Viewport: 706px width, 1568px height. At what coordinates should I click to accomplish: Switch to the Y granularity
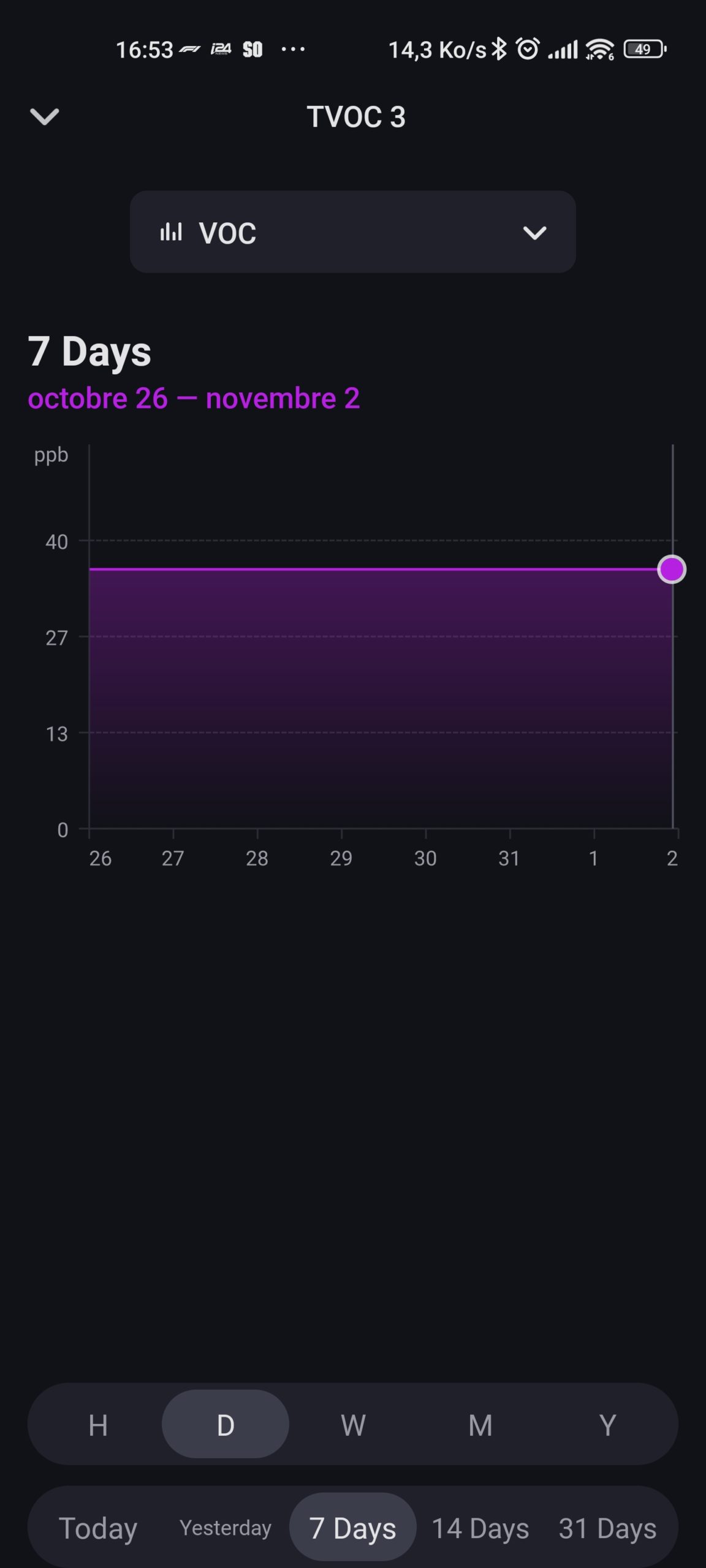(607, 1425)
